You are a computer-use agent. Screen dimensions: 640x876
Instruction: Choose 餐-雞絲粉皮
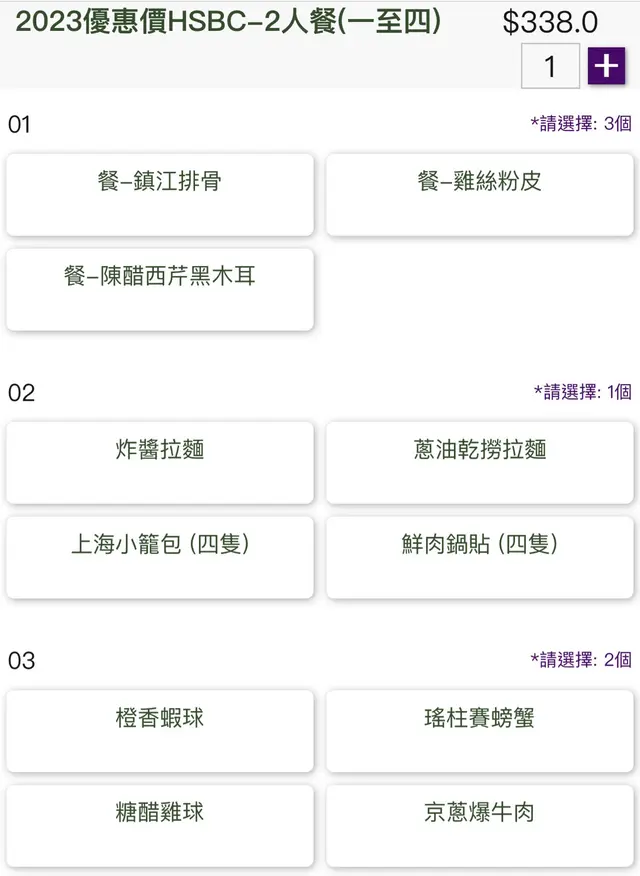click(x=480, y=194)
